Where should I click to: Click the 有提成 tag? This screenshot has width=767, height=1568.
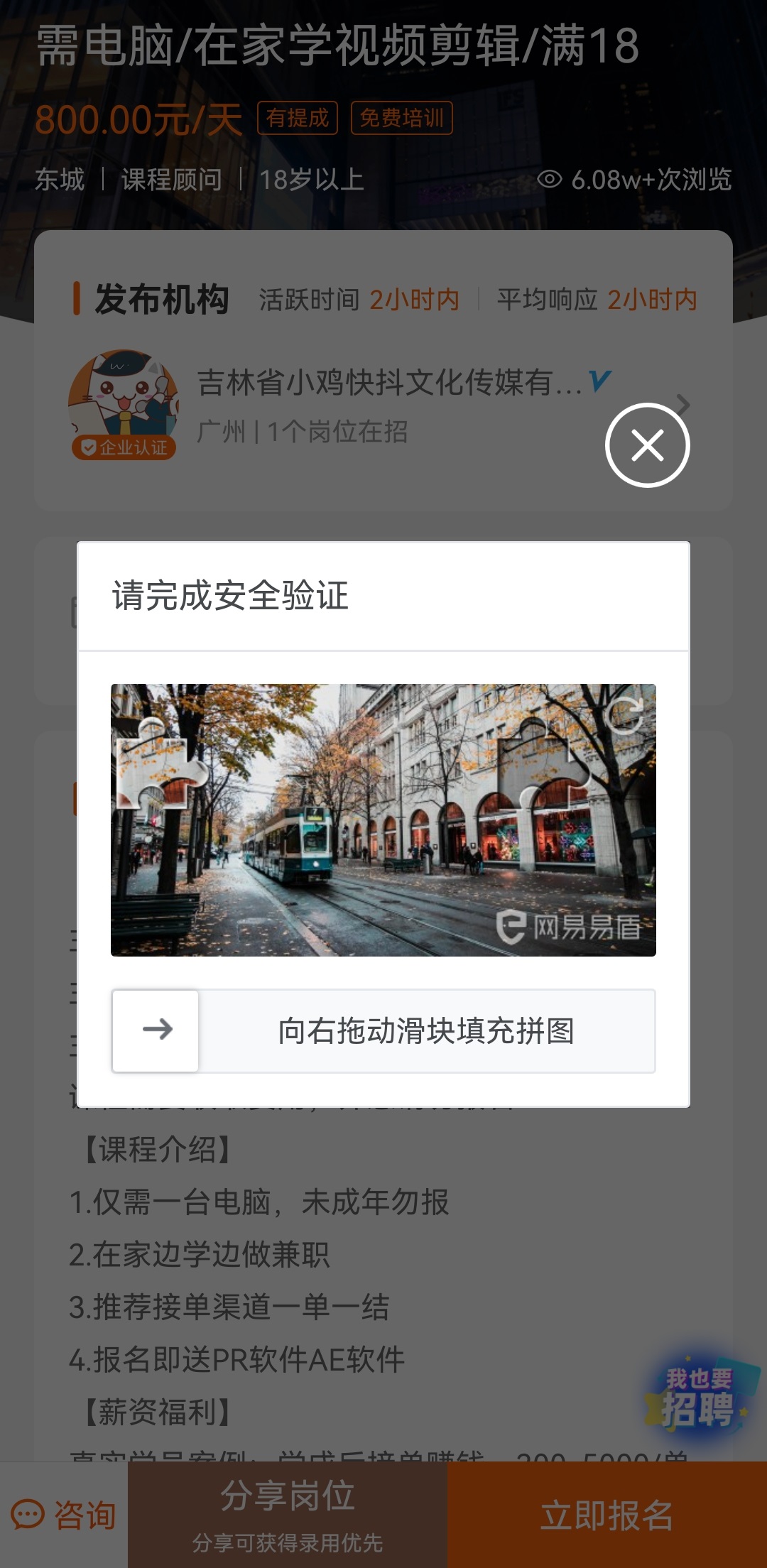298,119
